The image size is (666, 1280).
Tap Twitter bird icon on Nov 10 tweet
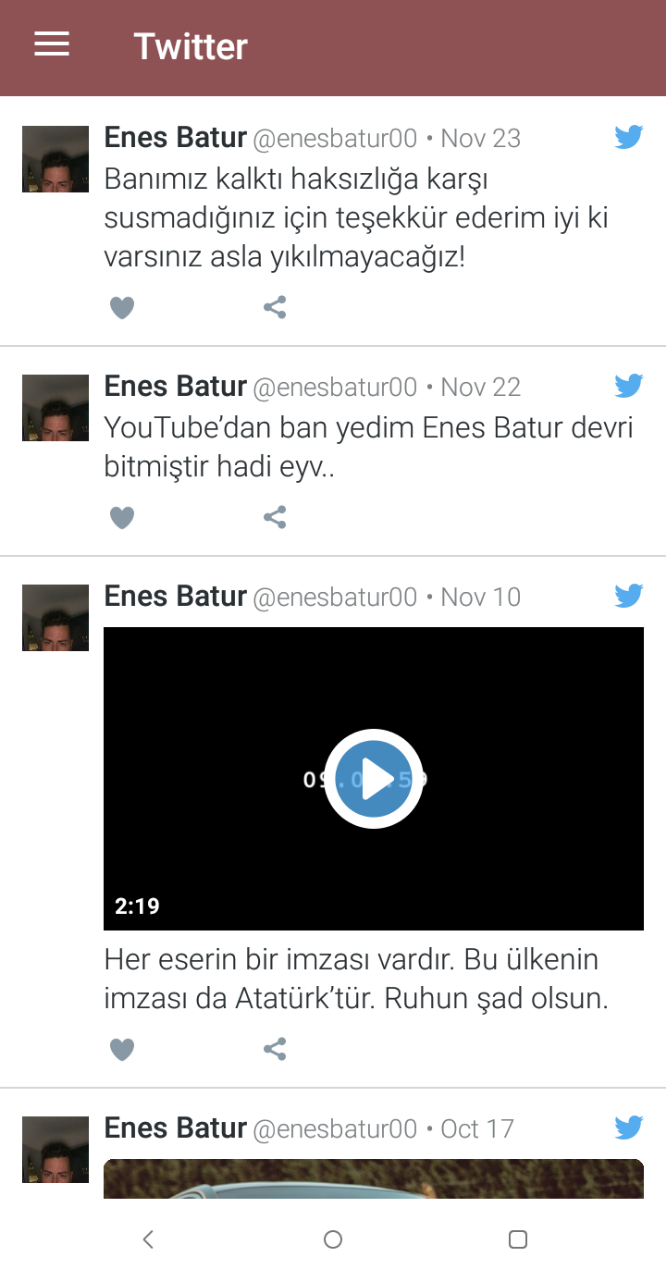tap(629, 596)
